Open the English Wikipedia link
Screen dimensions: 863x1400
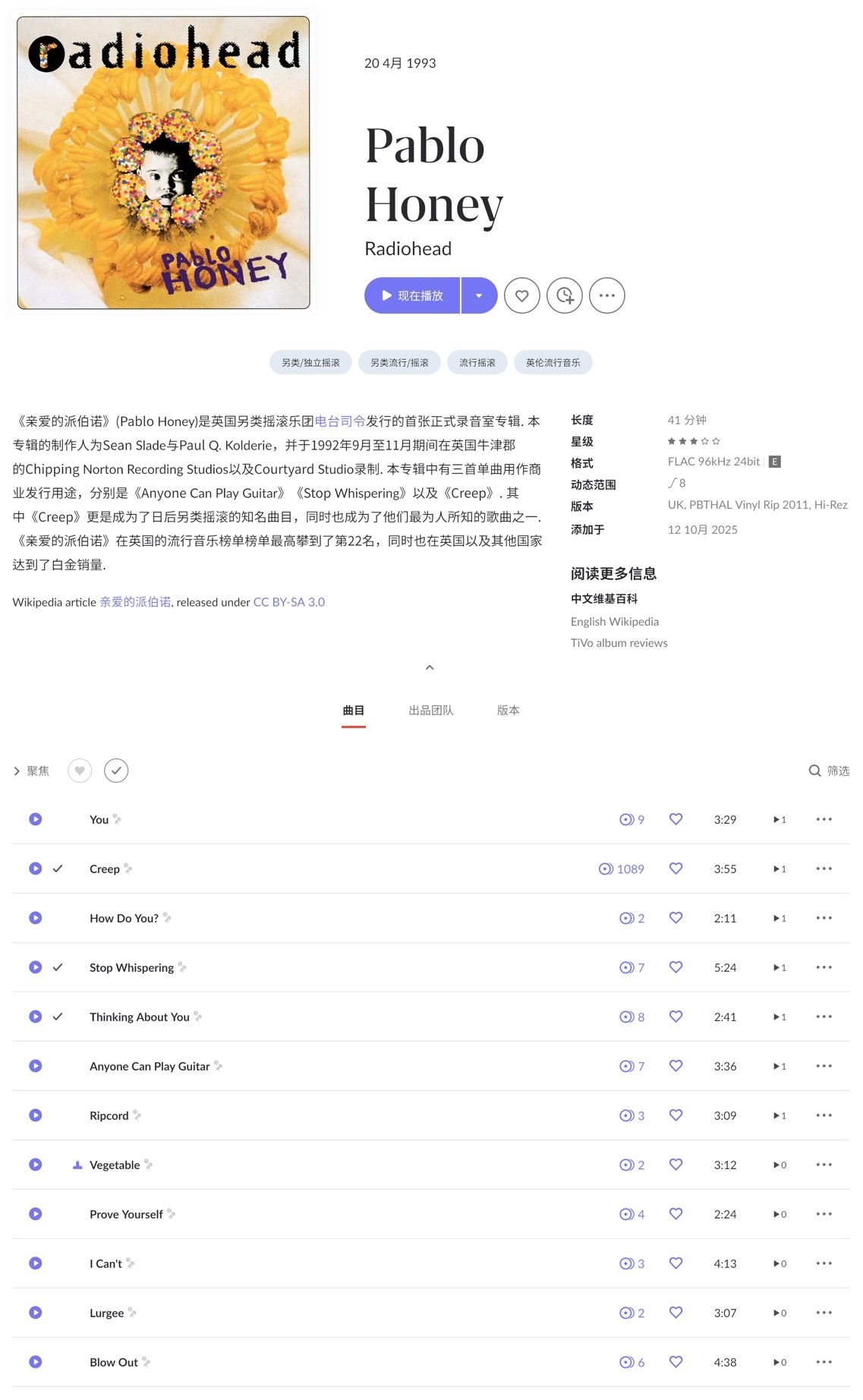coord(614,622)
